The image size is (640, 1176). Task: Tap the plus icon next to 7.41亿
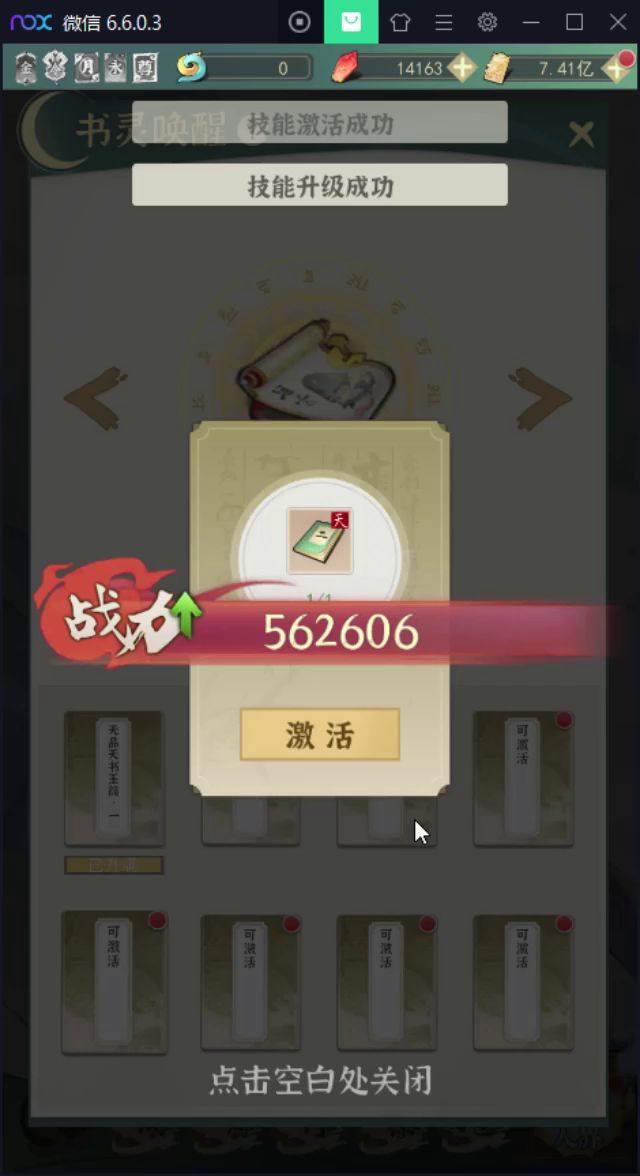pyautogui.click(x=616, y=68)
